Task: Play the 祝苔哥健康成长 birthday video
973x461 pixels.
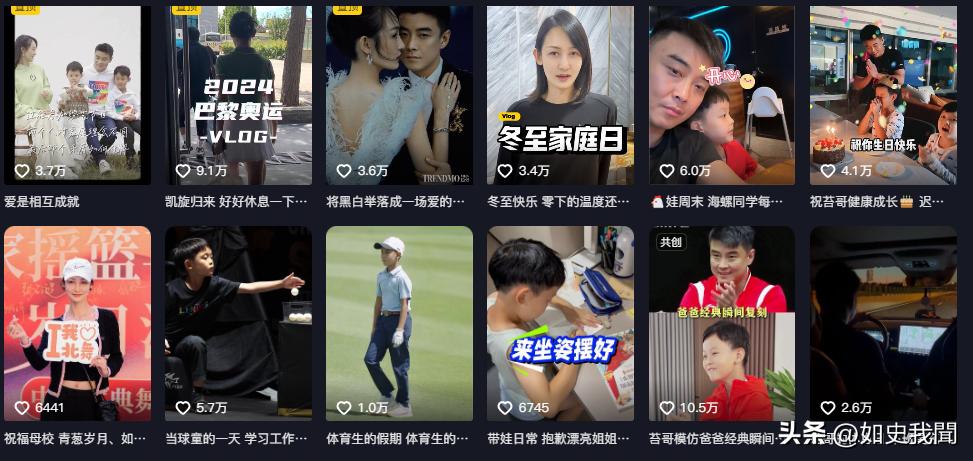Action: coord(883,95)
